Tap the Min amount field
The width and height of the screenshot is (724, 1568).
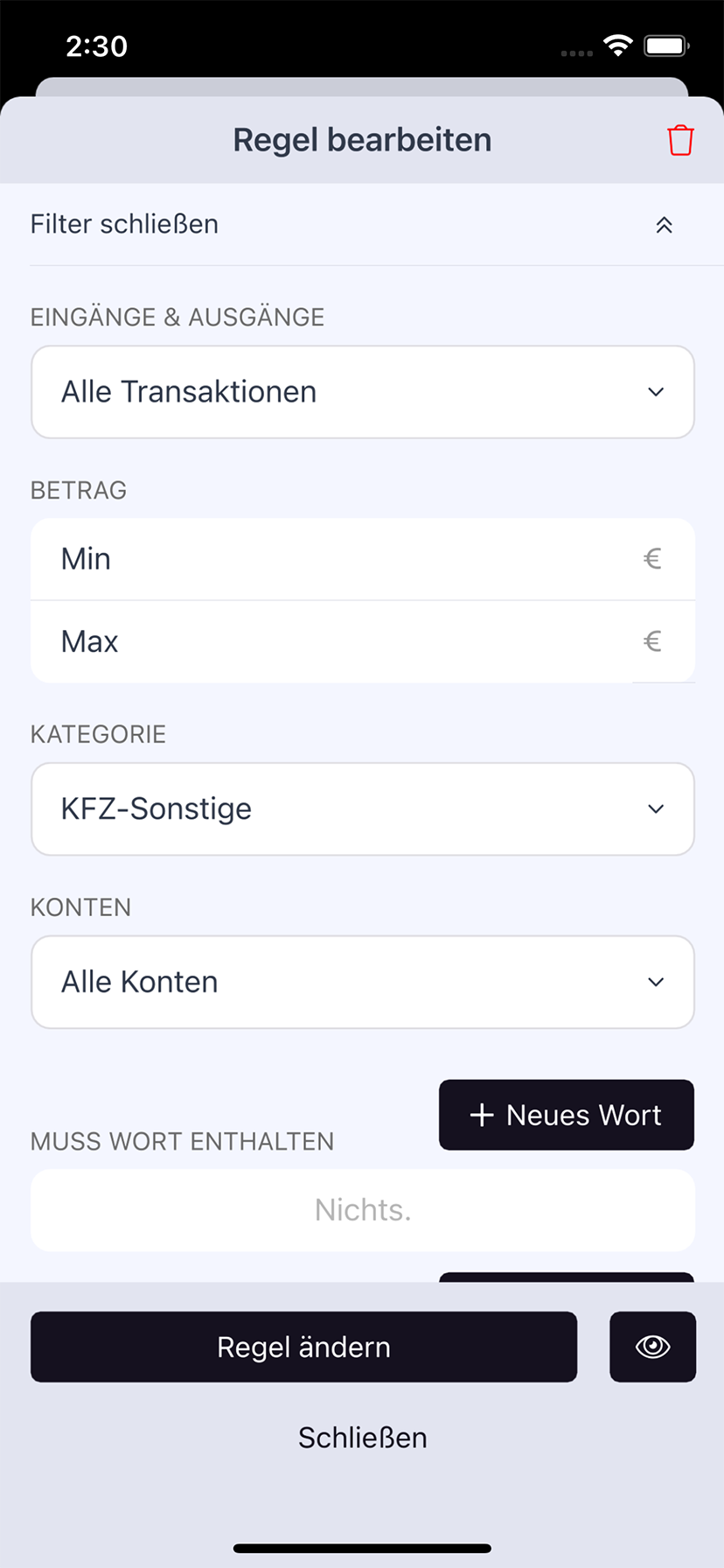363,559
